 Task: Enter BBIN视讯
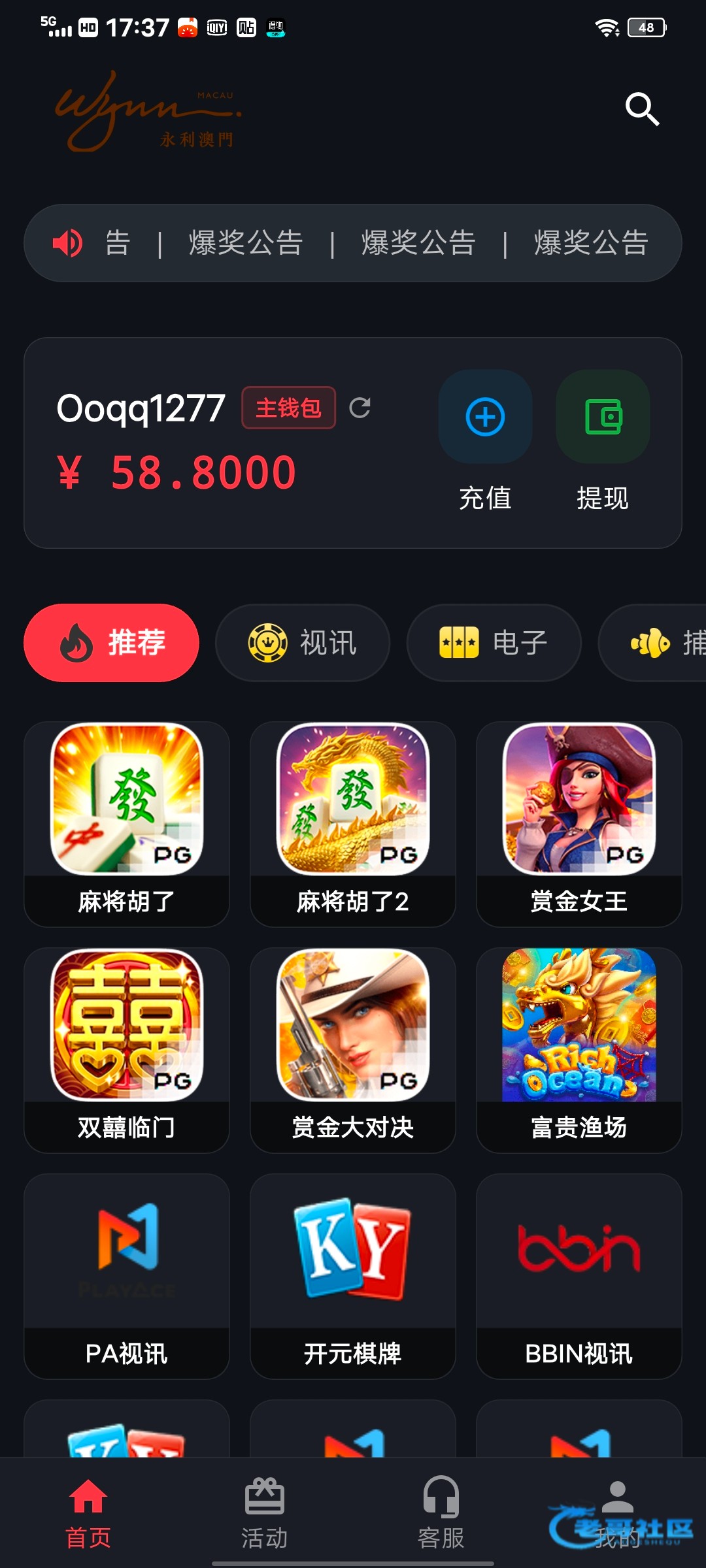click(x=579, y=1275)
